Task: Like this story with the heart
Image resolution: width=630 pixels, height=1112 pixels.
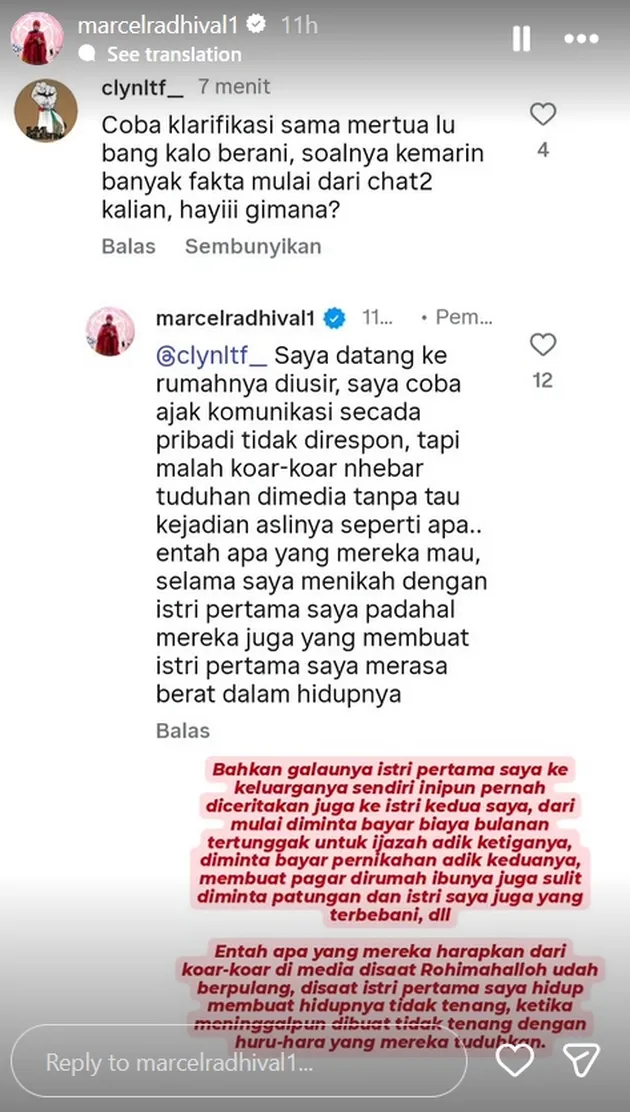Action: 515,1060
